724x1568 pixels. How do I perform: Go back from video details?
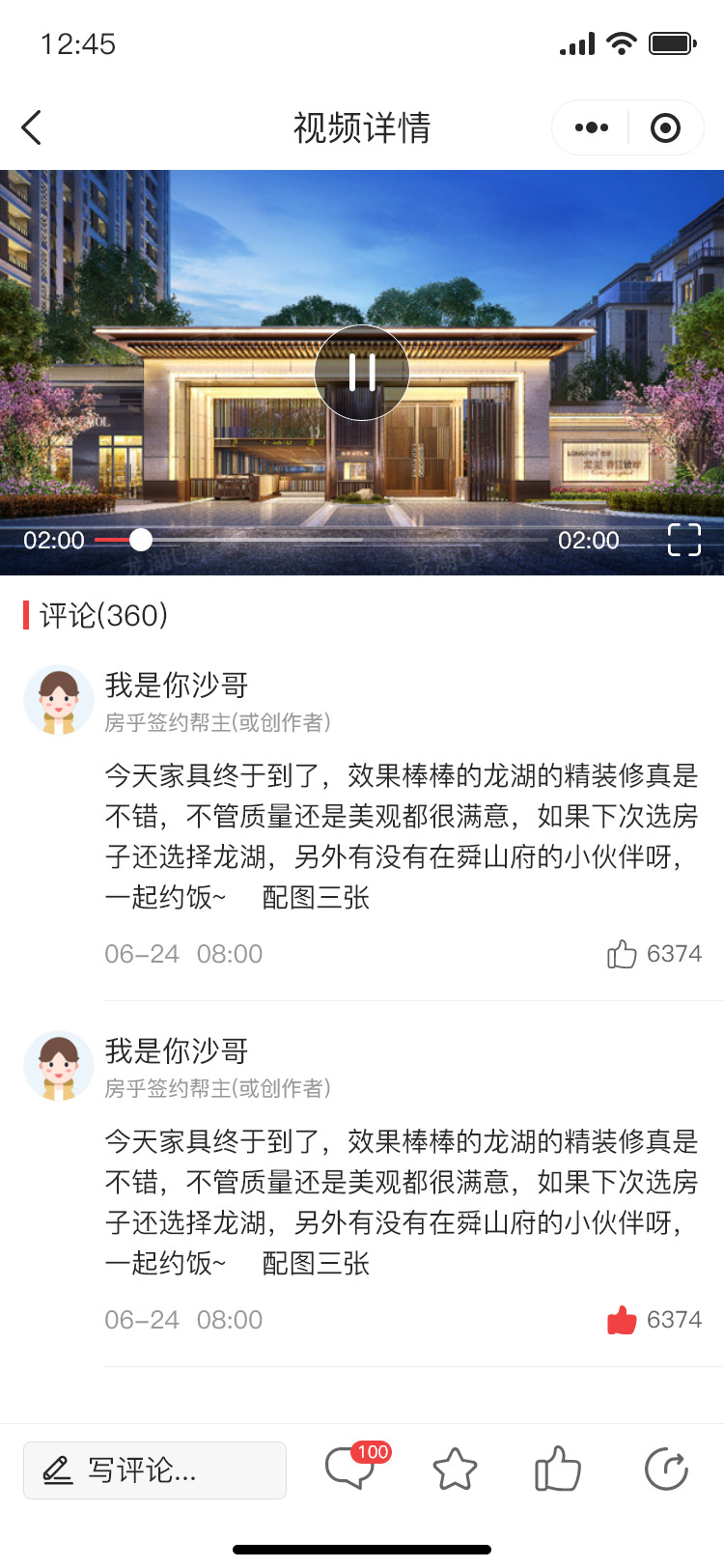32,127
